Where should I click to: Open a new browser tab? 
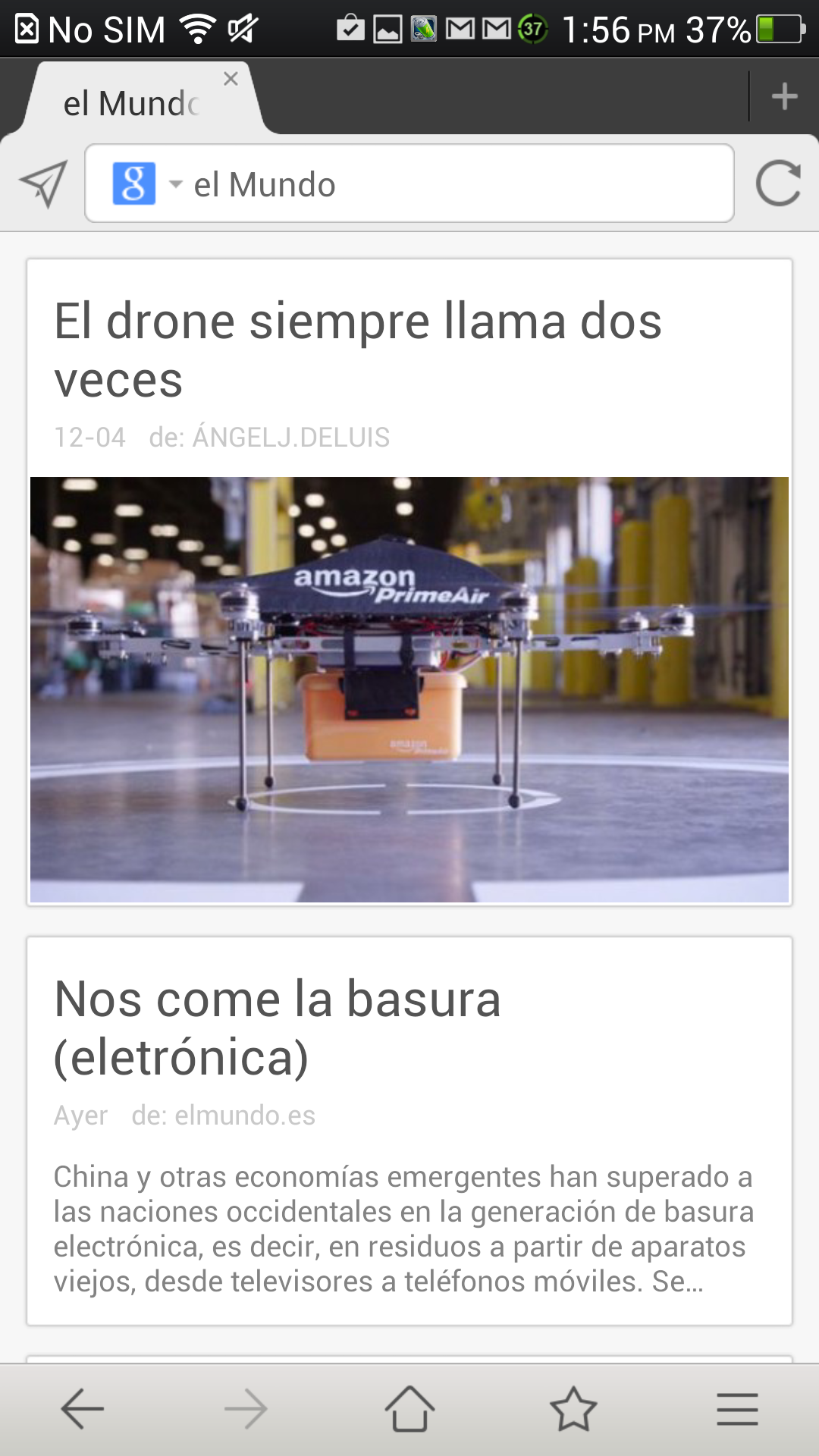tap(784, 96)
